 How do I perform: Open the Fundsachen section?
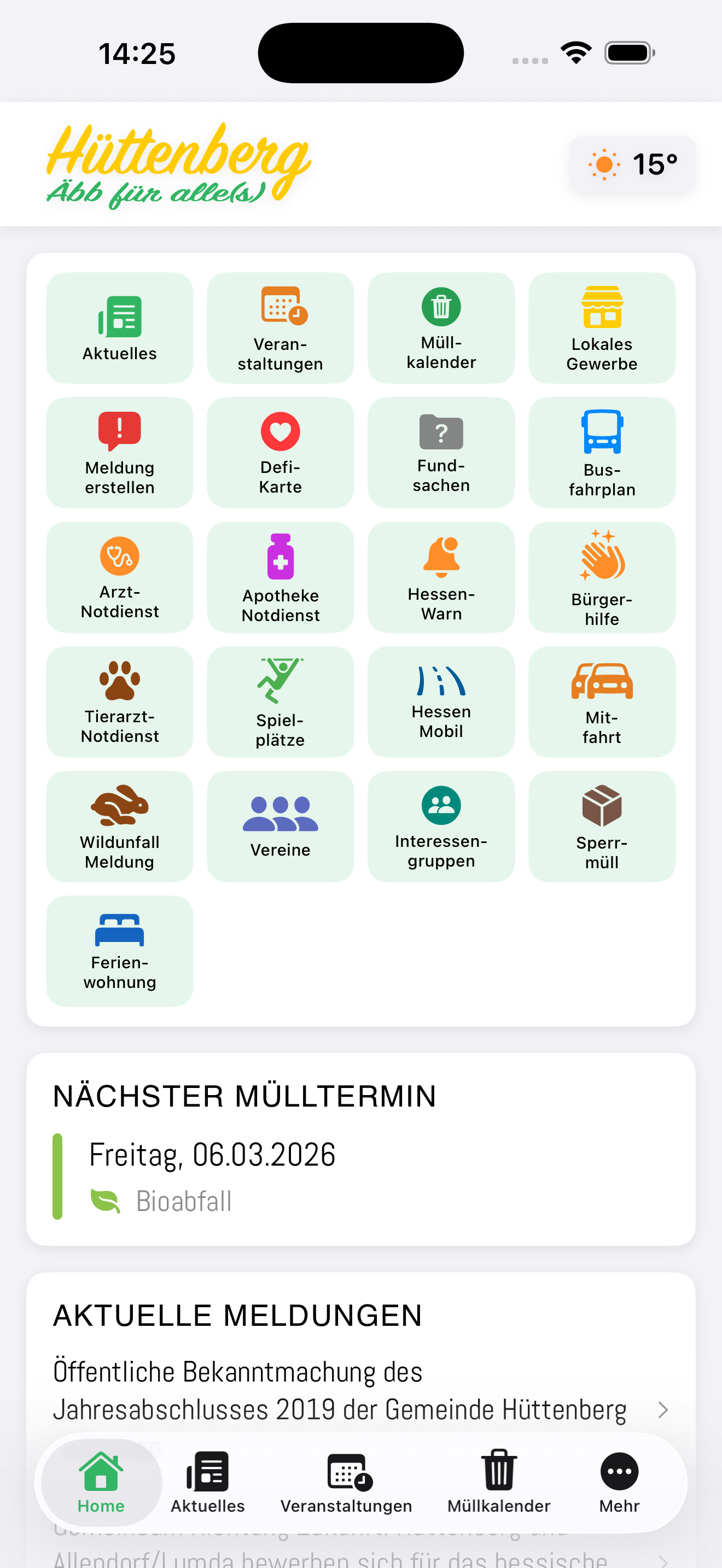point(441,453)
